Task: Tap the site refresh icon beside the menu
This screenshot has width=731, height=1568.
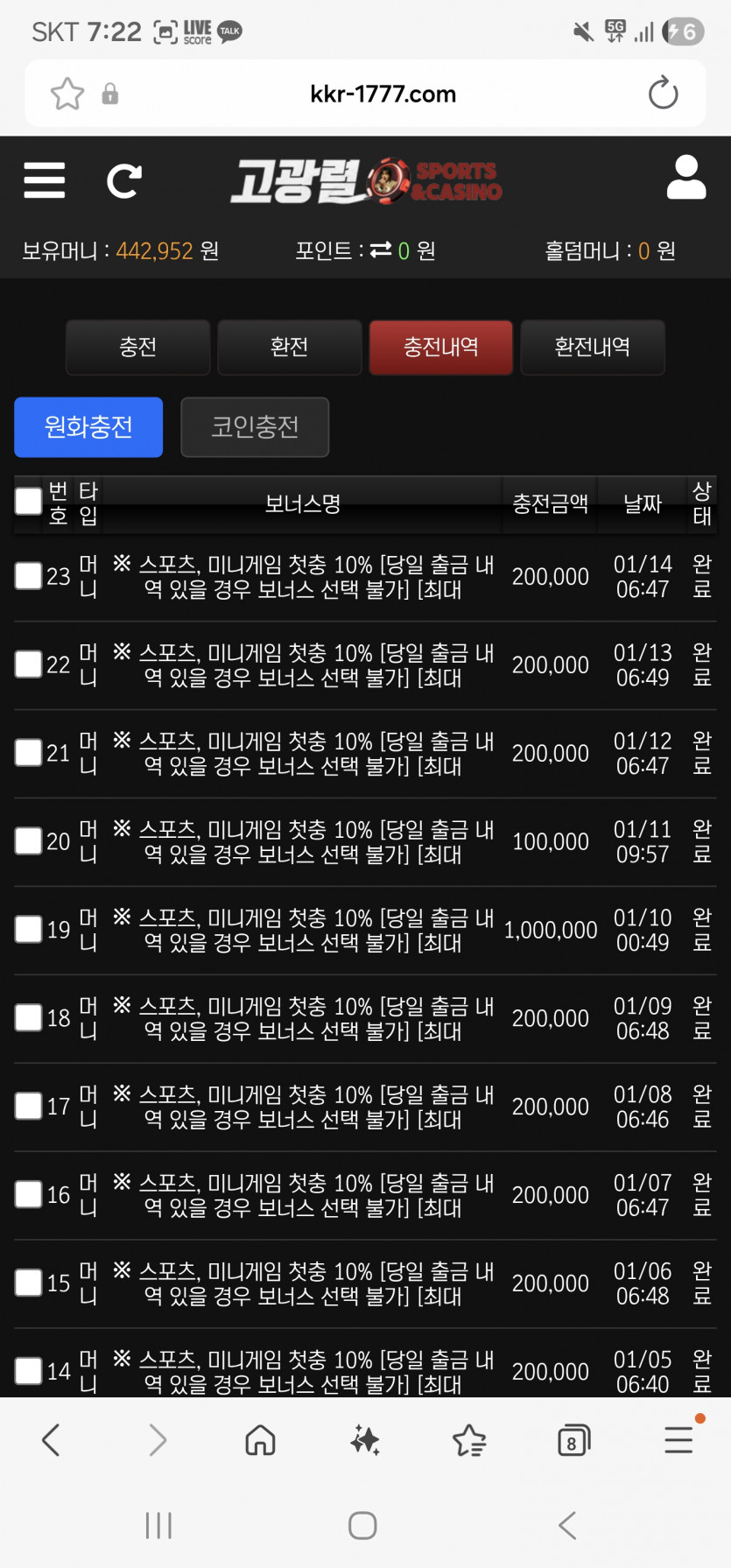Action: (123, 181)
